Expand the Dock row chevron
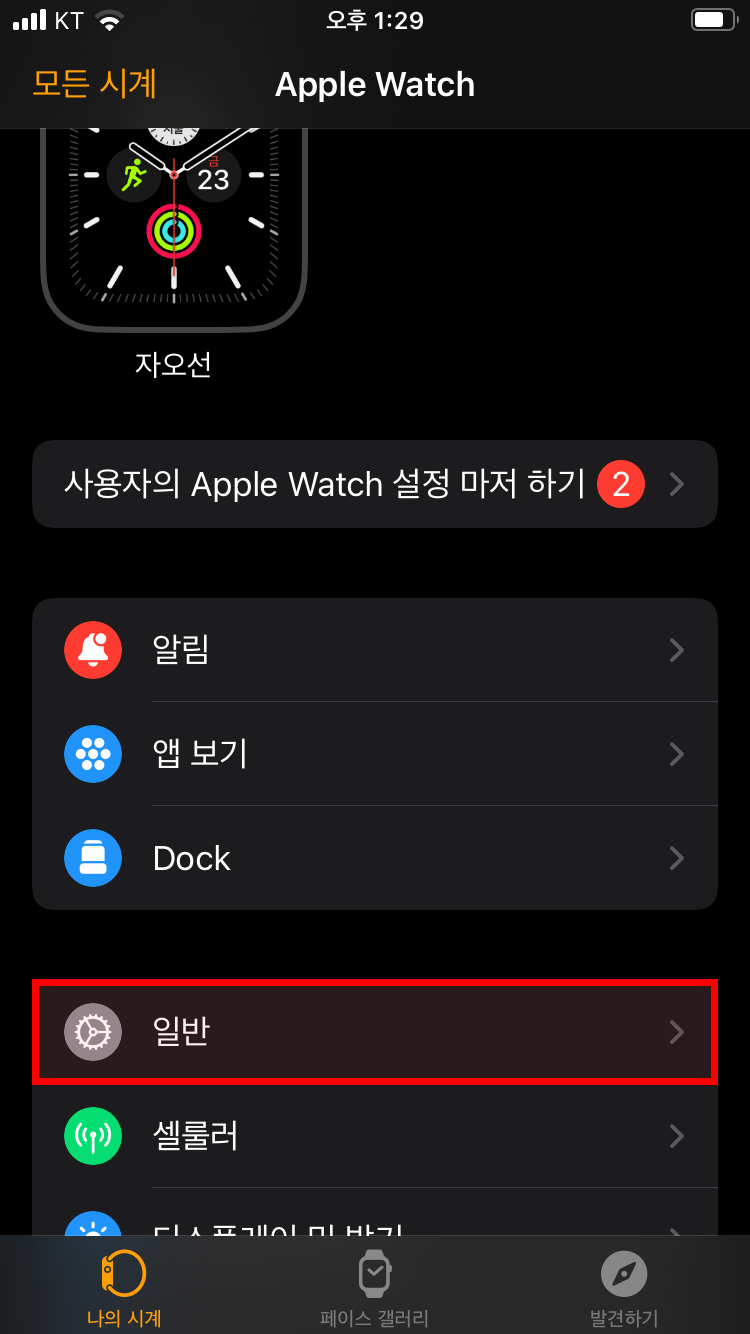 677,858
